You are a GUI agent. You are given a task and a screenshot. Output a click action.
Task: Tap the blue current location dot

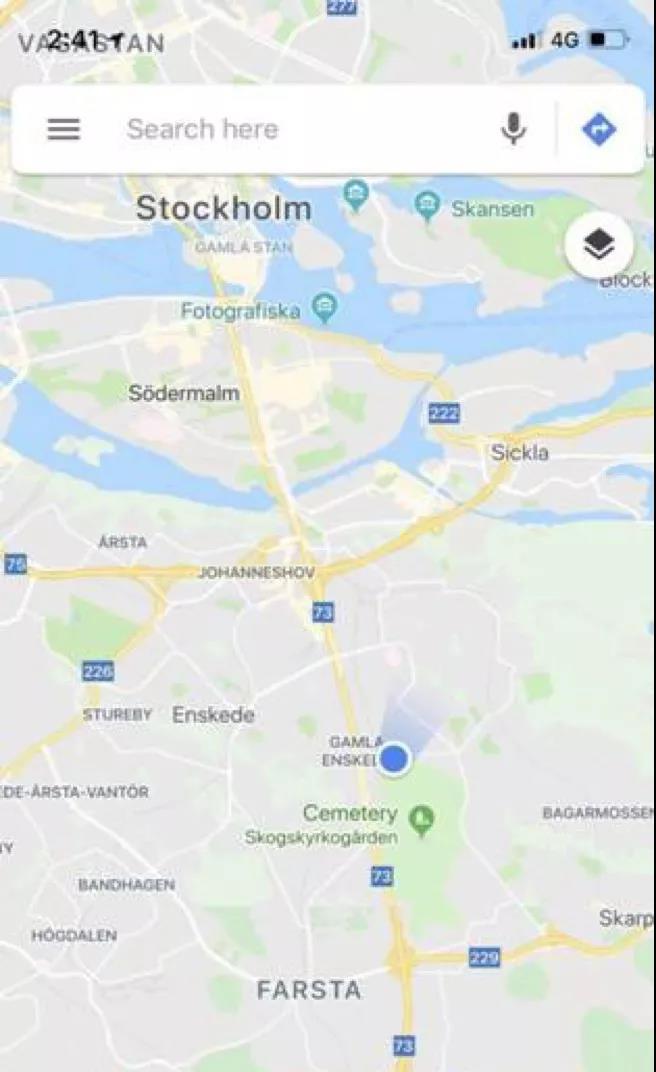[x=395, y=759]
